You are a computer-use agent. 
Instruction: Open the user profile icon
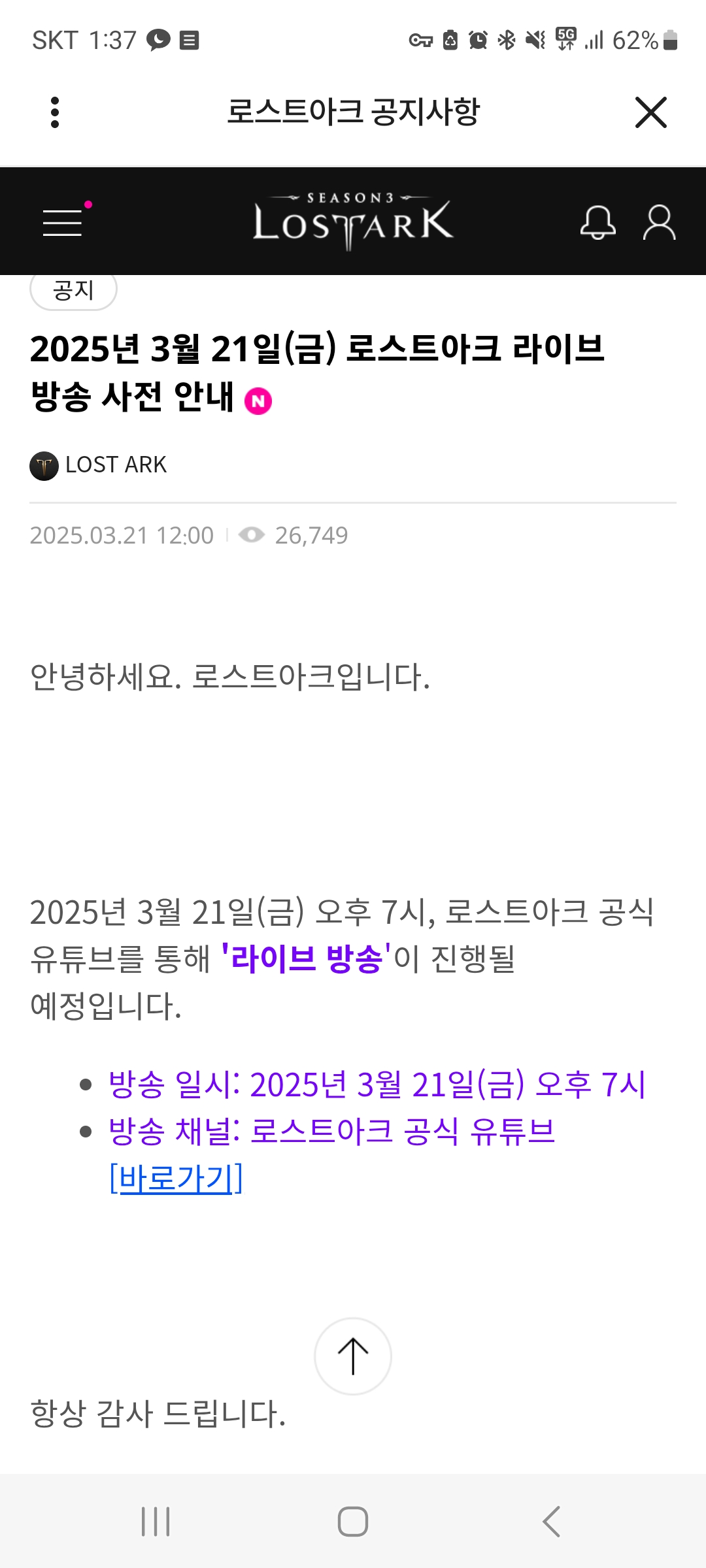(659, 222)
